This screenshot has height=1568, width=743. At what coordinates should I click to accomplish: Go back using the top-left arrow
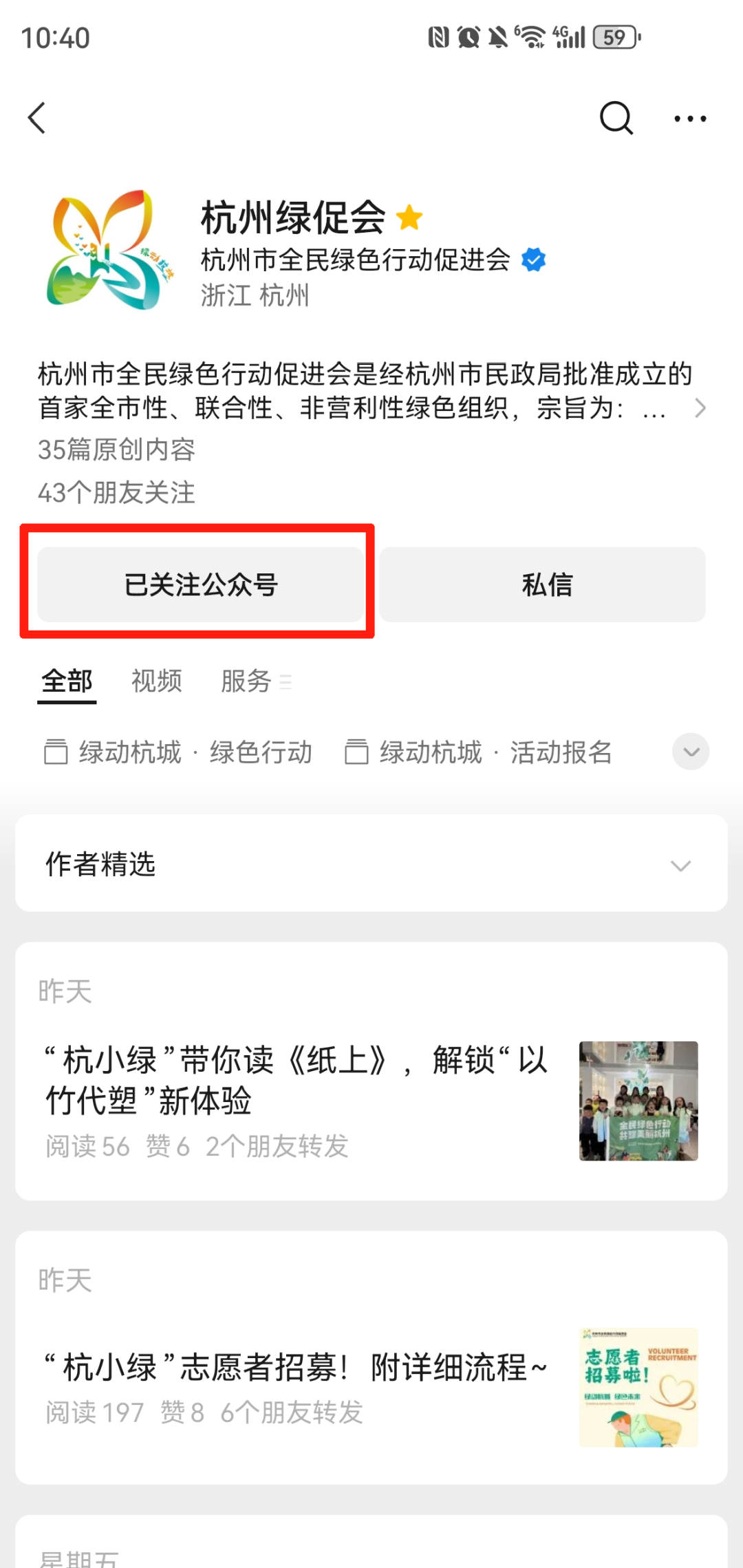tap(37, 118)
